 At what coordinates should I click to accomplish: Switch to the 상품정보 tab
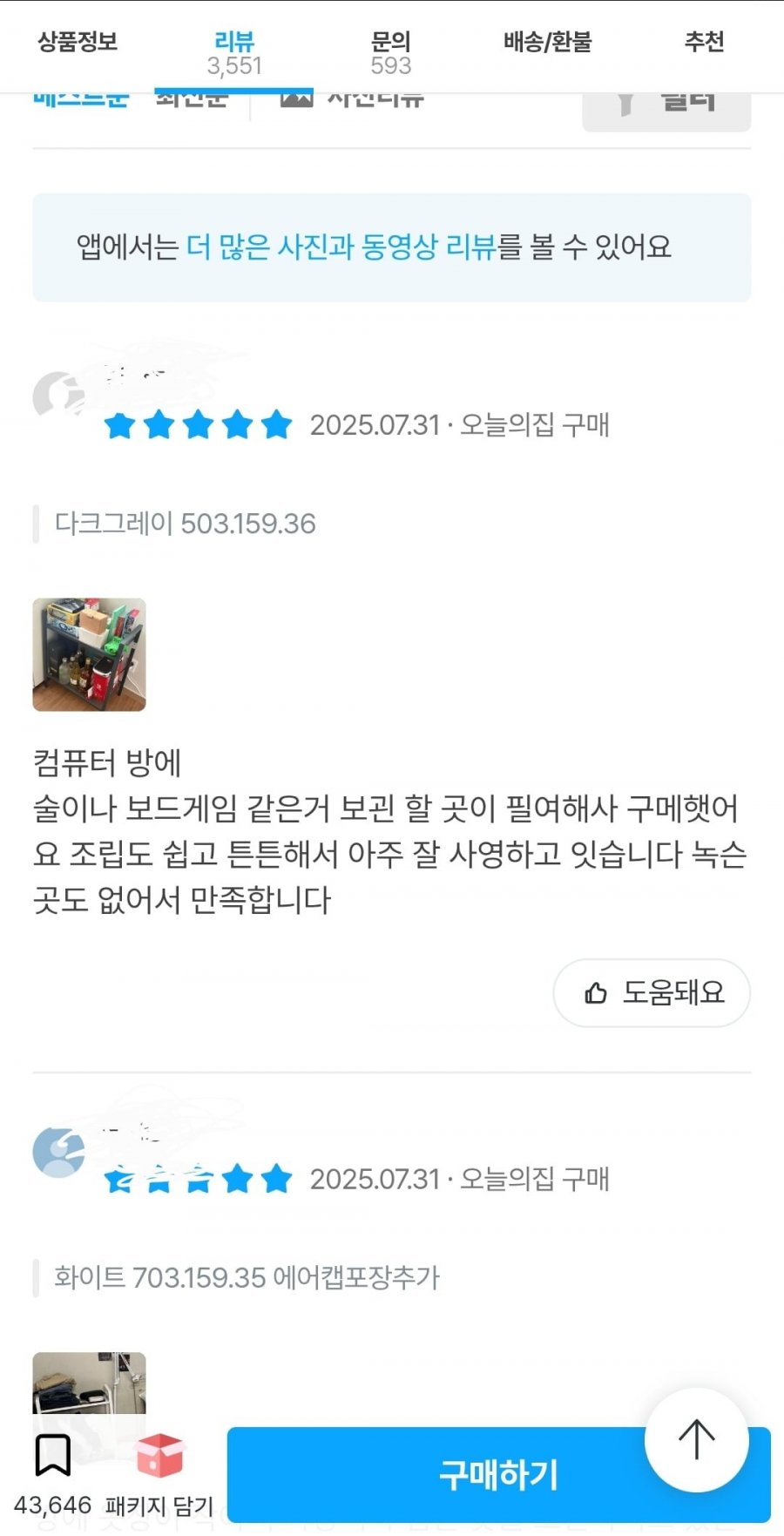[78, 44]
